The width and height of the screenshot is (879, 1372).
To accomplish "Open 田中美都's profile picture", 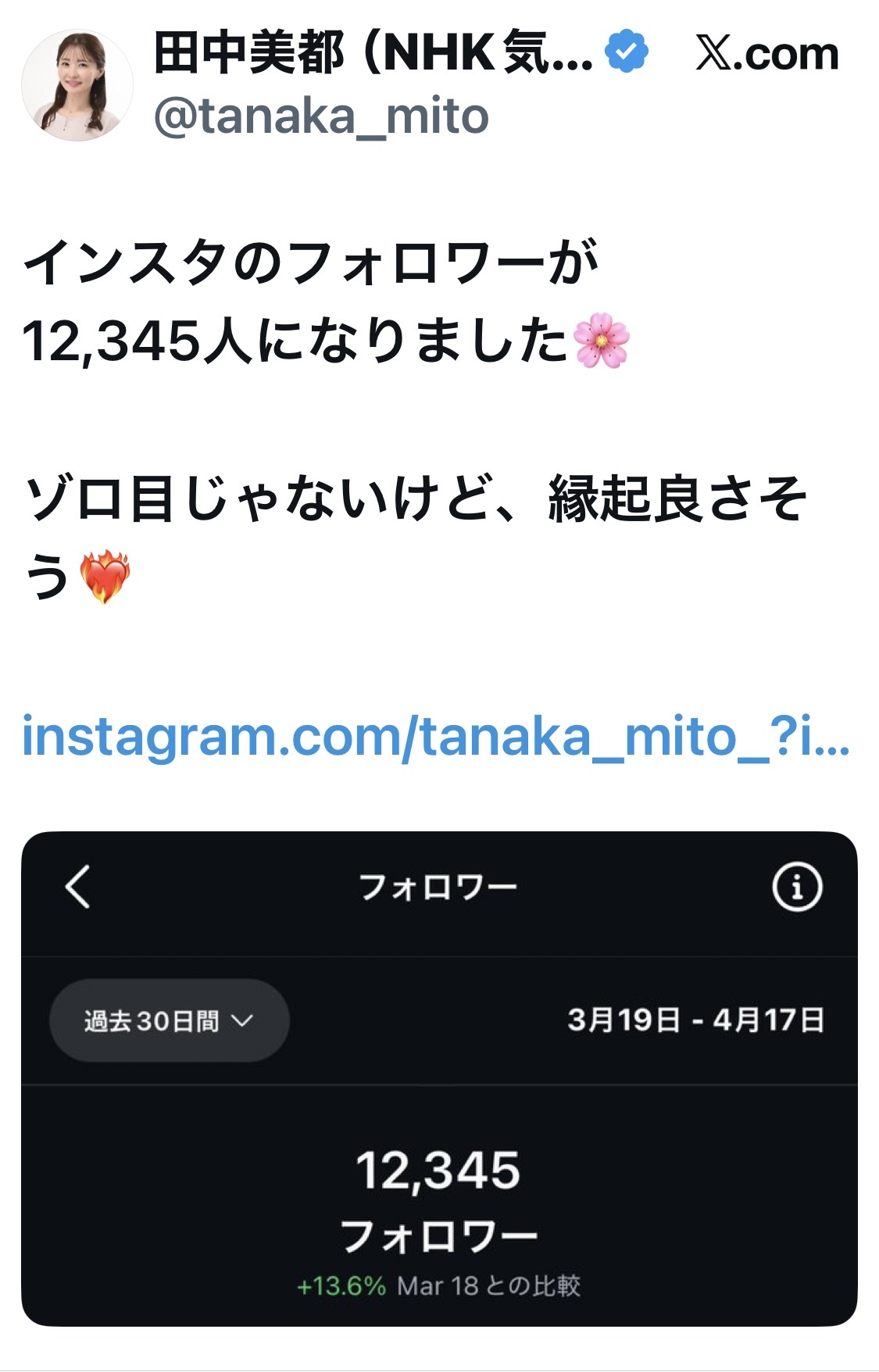I will point(77,86).
